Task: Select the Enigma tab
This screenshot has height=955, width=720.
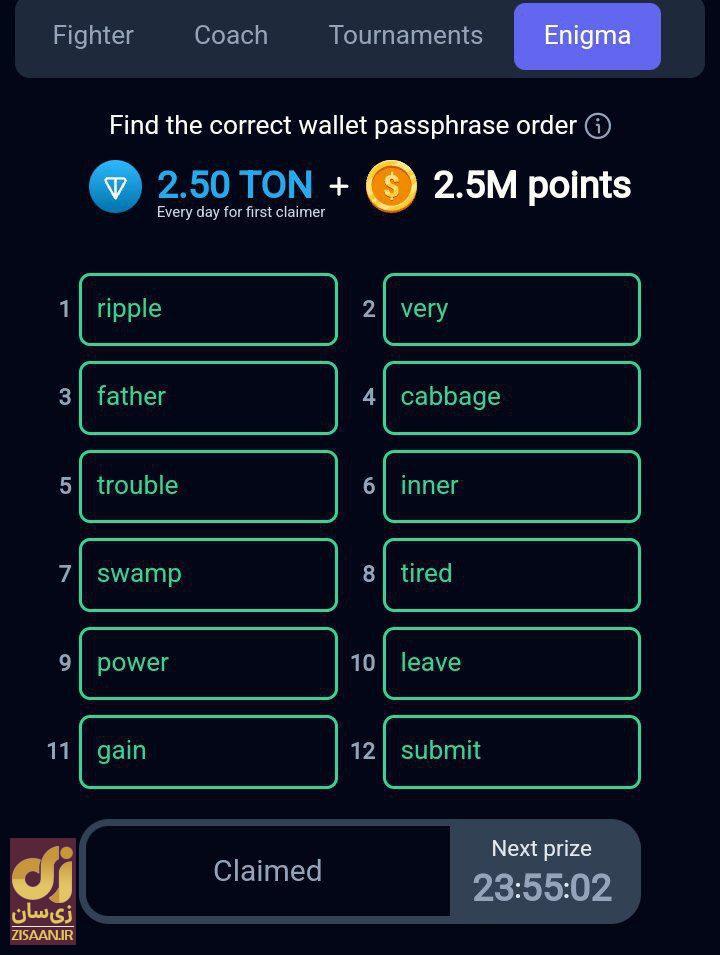Action: point(587,36)
